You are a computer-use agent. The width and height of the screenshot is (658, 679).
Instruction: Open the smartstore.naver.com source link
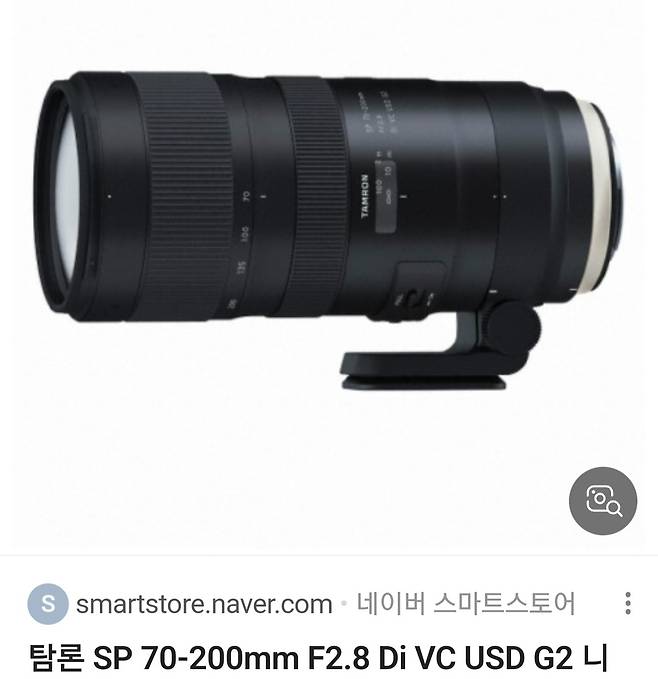click(x=203, y=604)
